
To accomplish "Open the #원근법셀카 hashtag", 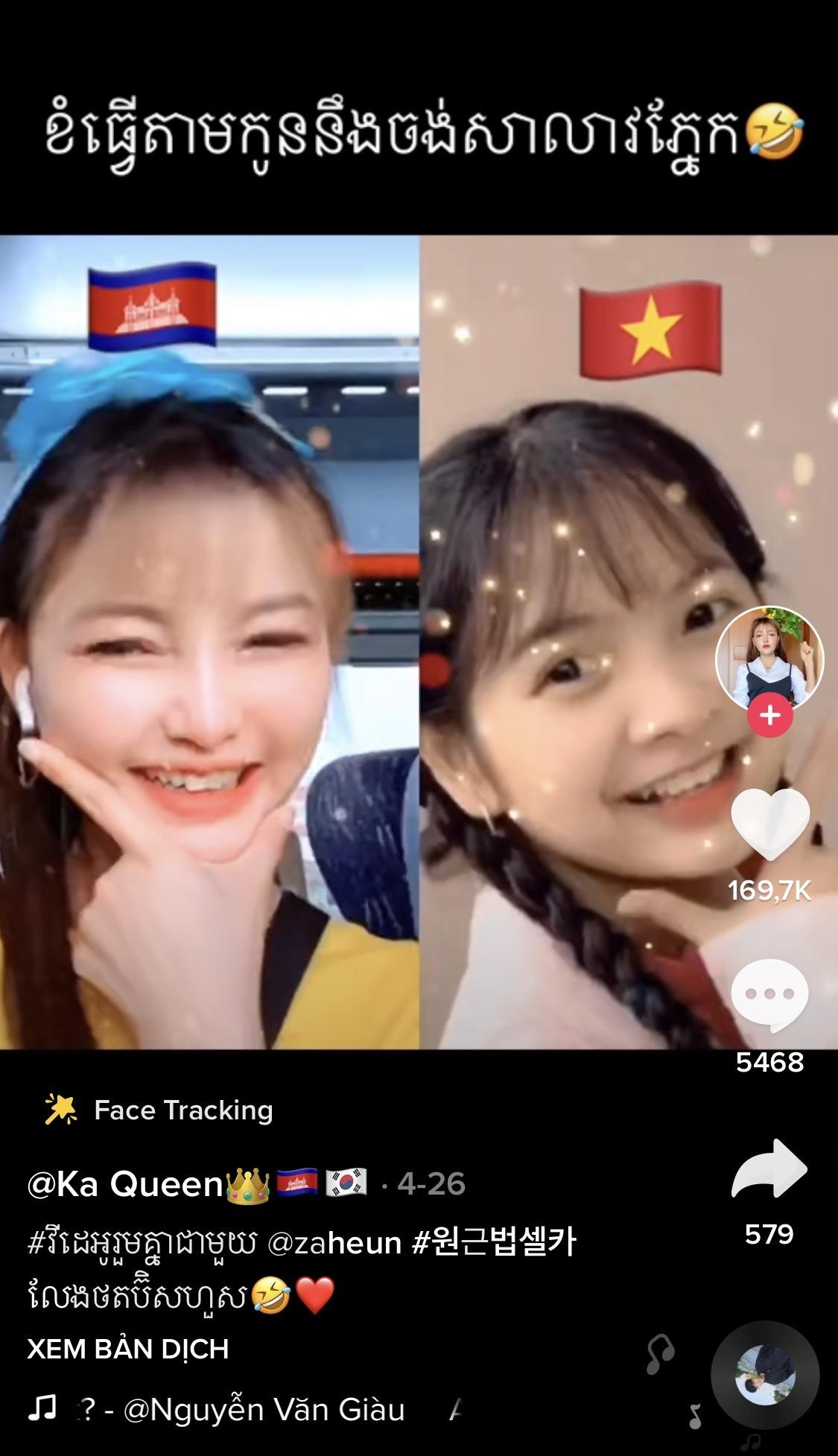I will coord(494,1242).
